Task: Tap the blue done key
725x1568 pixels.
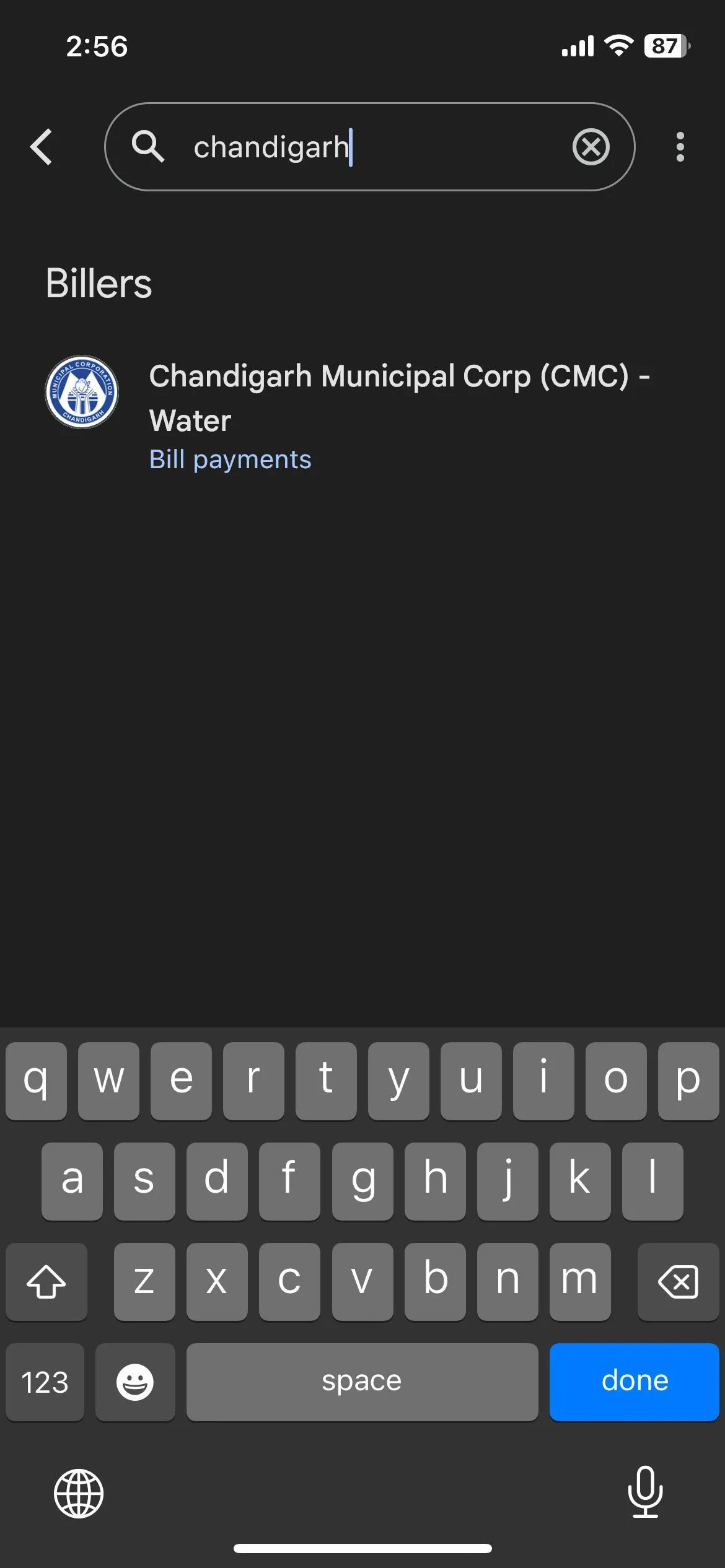Action: tap(634, 1382)
